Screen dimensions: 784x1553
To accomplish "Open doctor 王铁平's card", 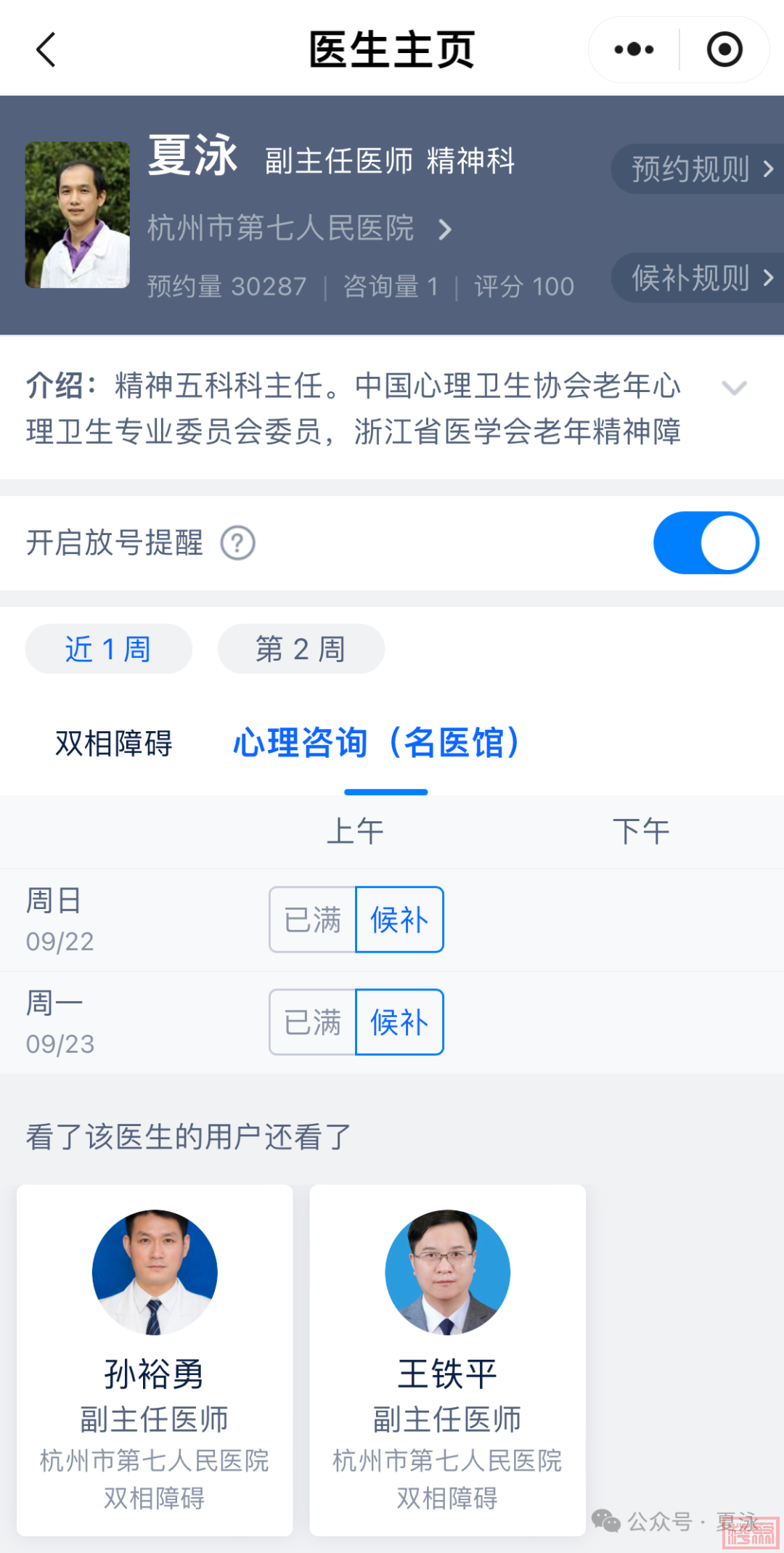I will 447,1359.
